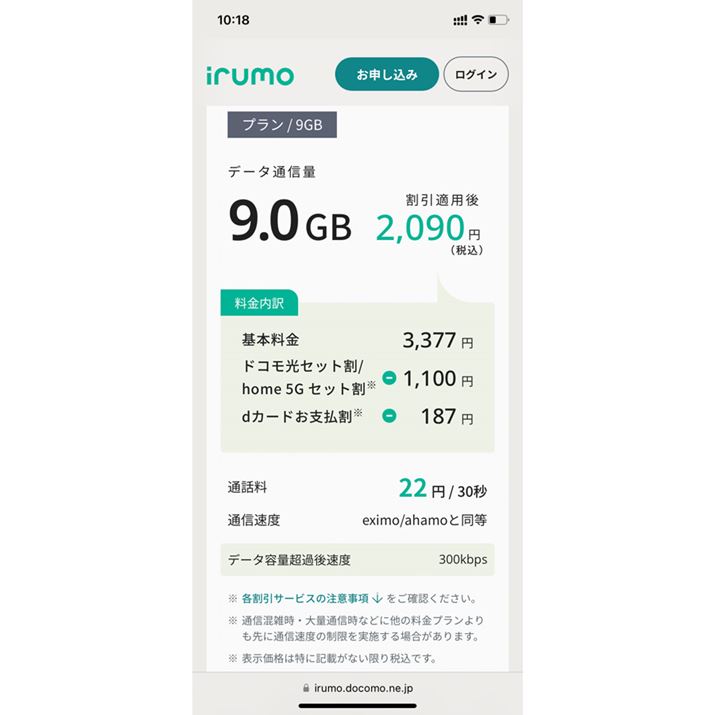Go to irumo home via logo
715x715 pixels.
(251, 76)
